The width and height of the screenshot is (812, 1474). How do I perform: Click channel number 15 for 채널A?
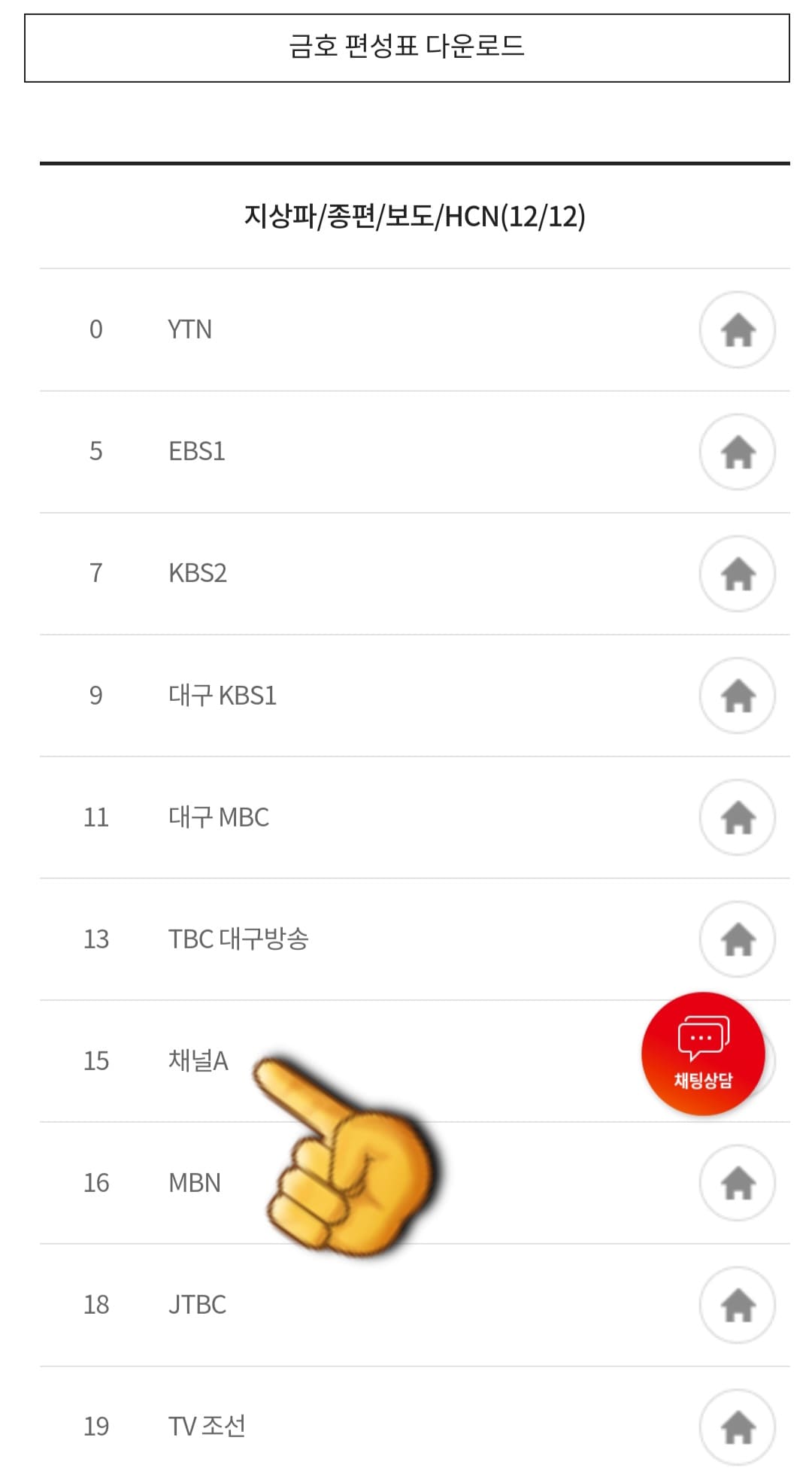coord(95,1061)
